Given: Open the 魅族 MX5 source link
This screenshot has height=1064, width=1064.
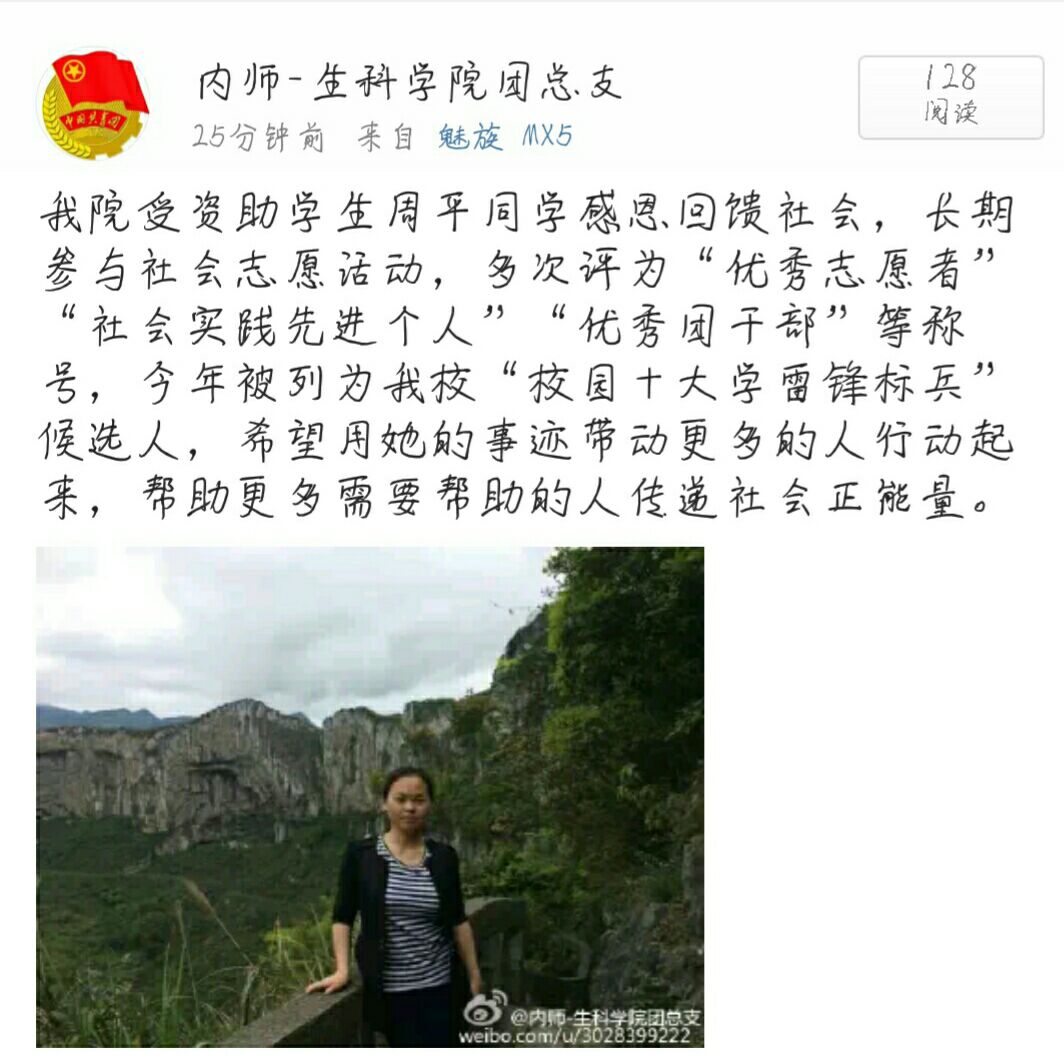Looking at the screenshot, I should click(x=505, y=137).
